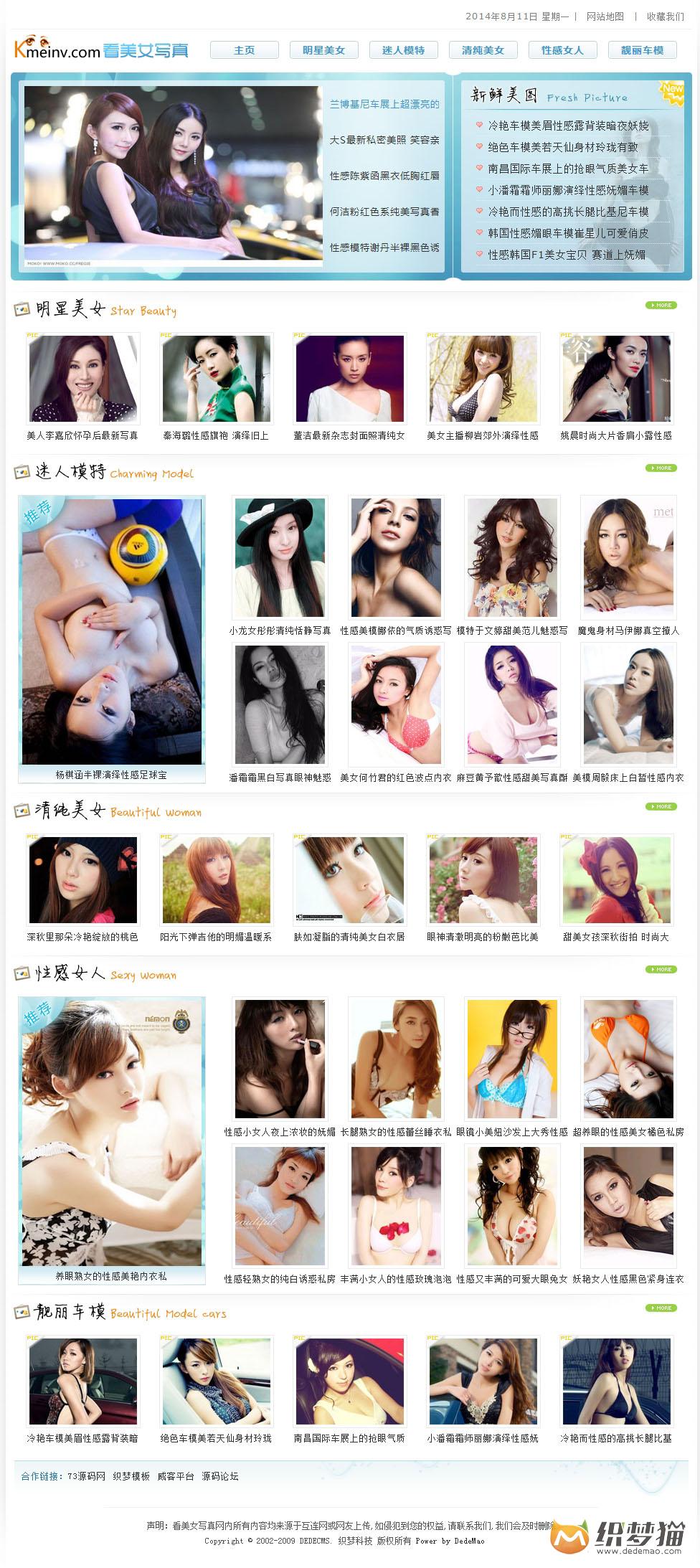Switch to the 迷人模特 tab
Screen dimensions: 700x1568
point(403,50)
